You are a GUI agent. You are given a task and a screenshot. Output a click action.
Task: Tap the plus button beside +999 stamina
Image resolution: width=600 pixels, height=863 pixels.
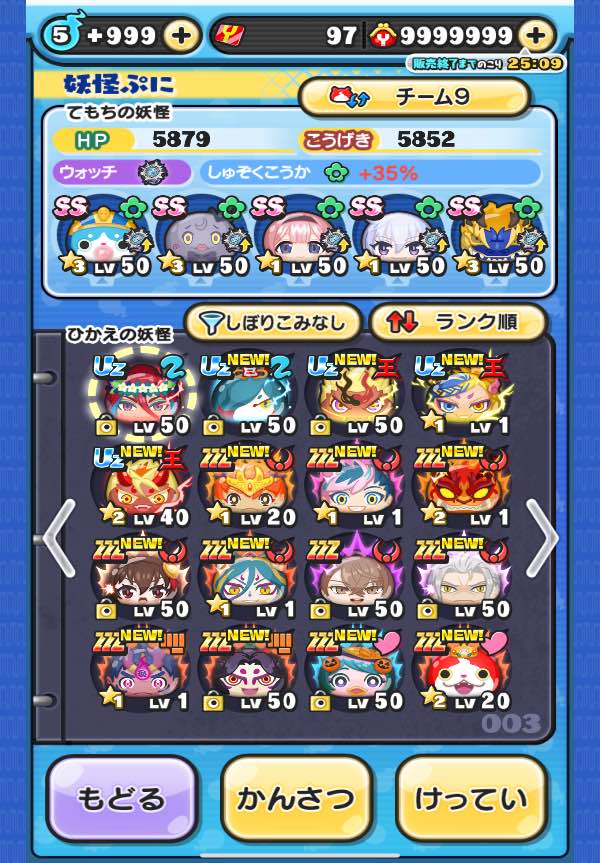[x=181, y=37]
